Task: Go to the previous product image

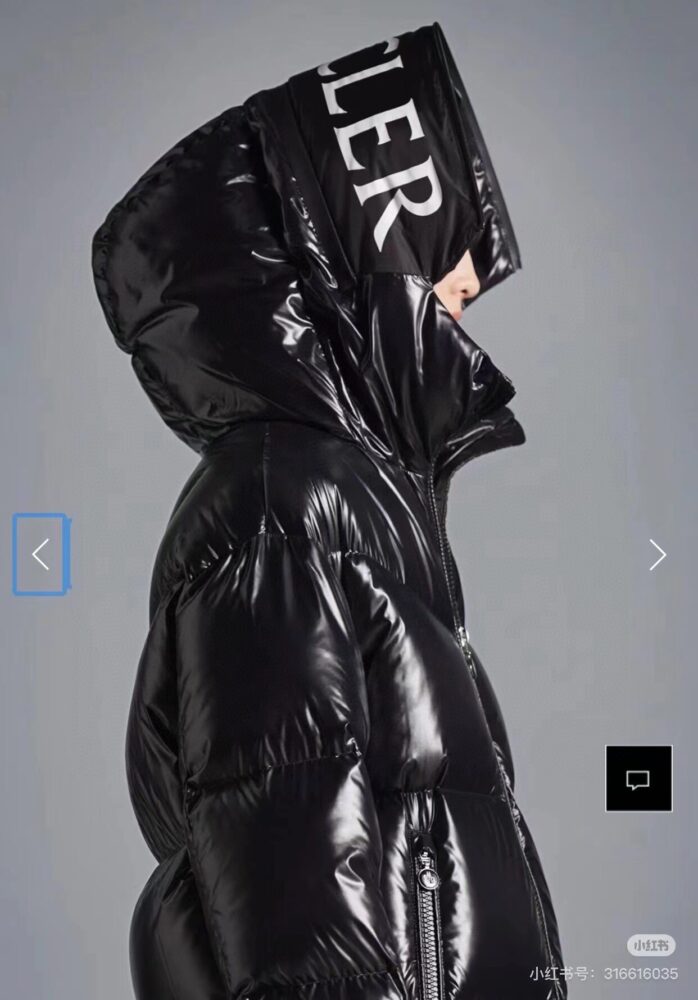Action: pos(40,554)
